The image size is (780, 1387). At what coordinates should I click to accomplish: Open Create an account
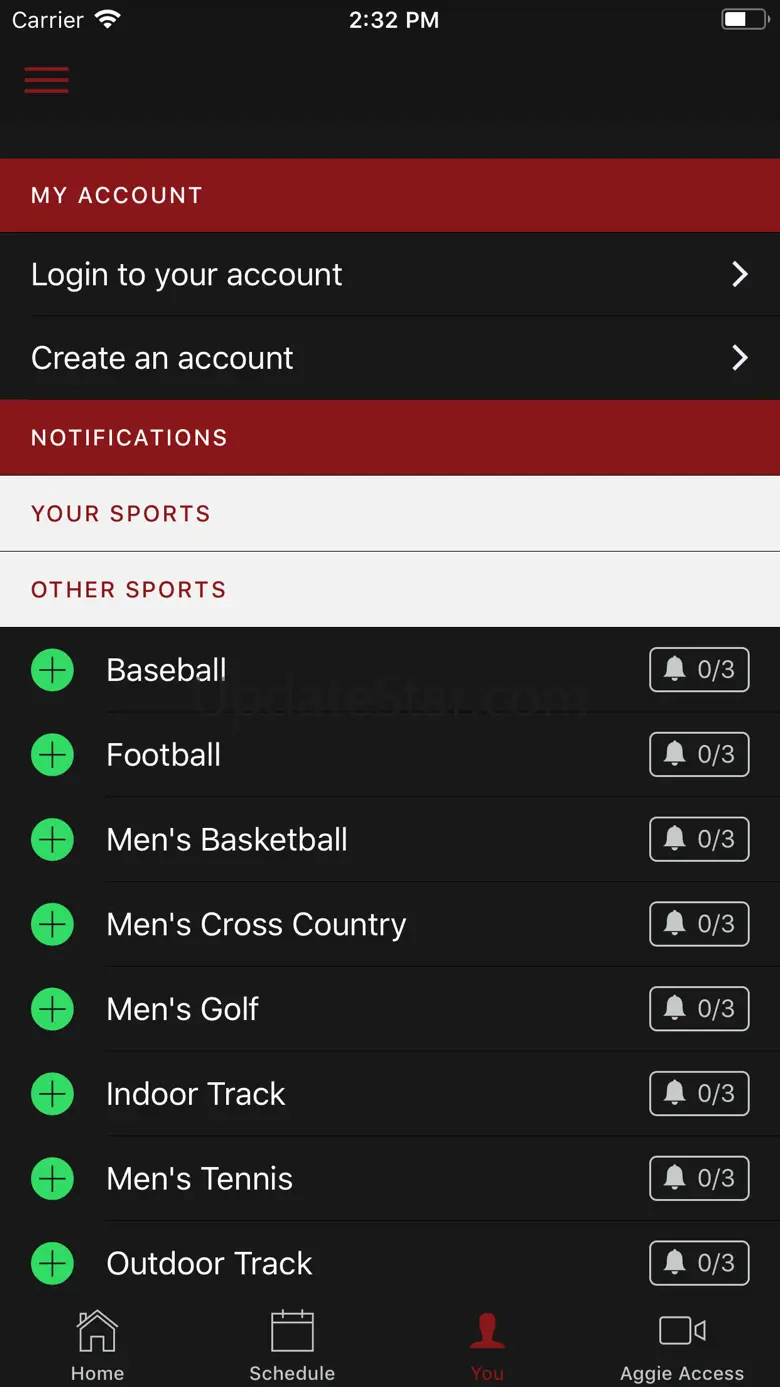pyautogui.click(x=390, y=358)
